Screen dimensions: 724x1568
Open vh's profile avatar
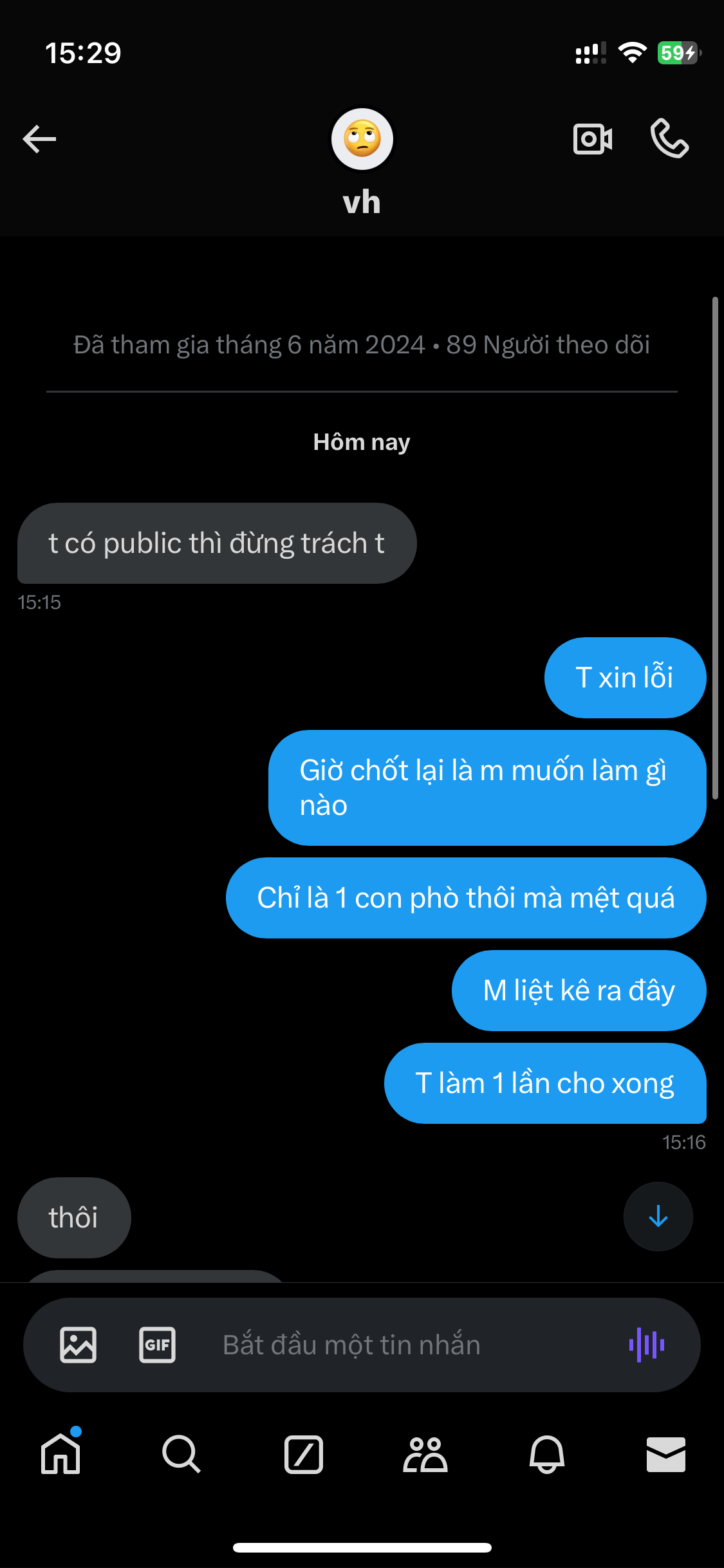pyautogui.click(x=362, y=139)
